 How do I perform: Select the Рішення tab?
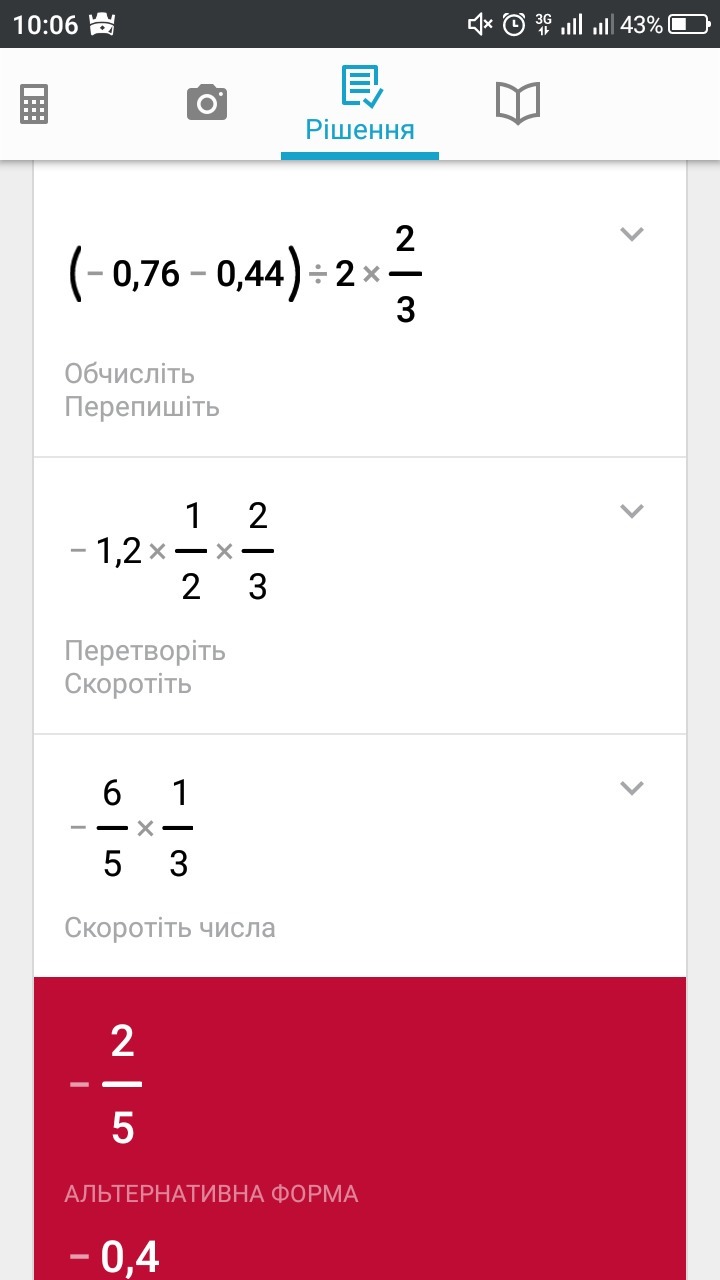(x=360, y=105)
